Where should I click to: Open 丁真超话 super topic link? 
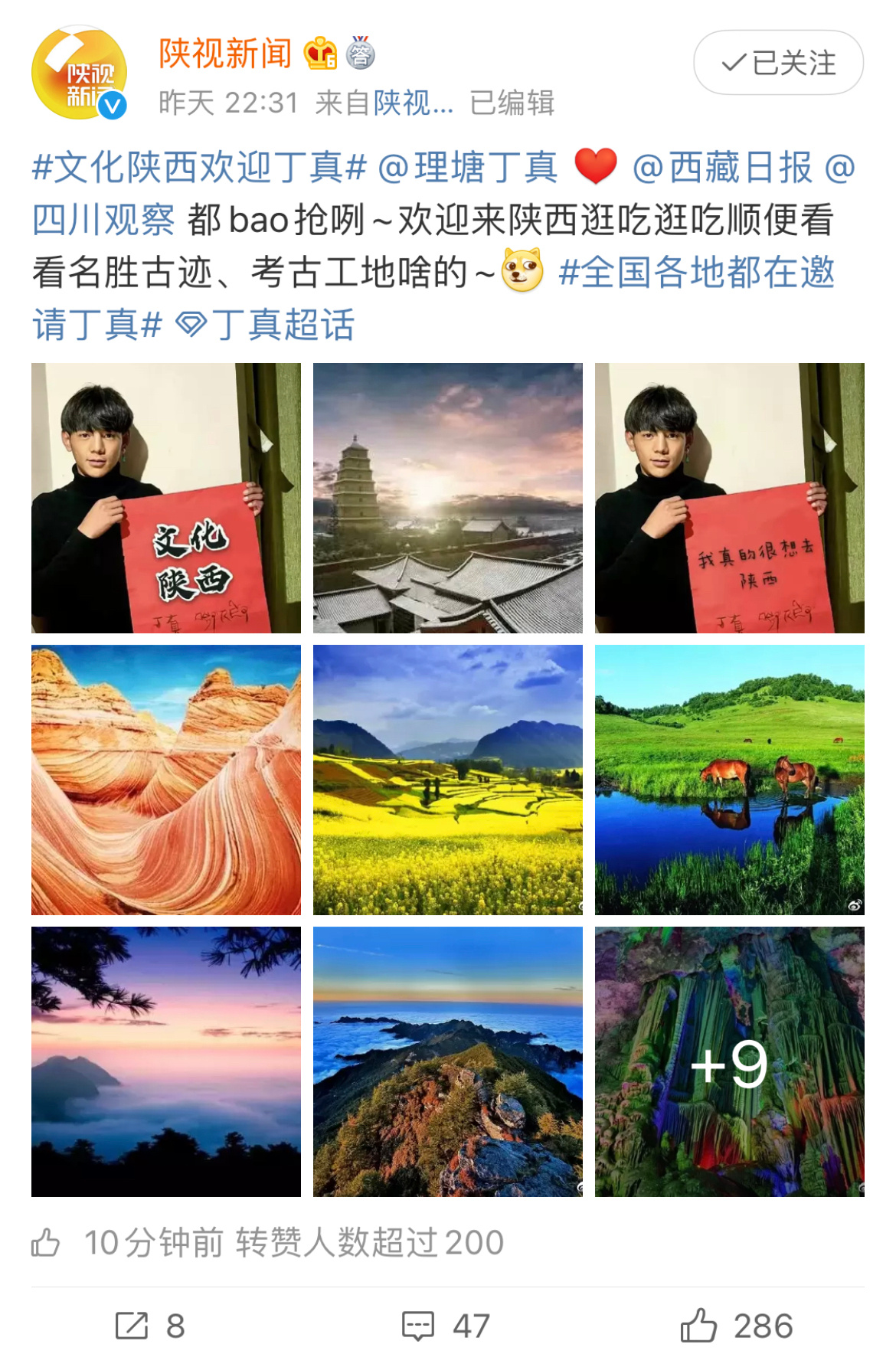266,325
